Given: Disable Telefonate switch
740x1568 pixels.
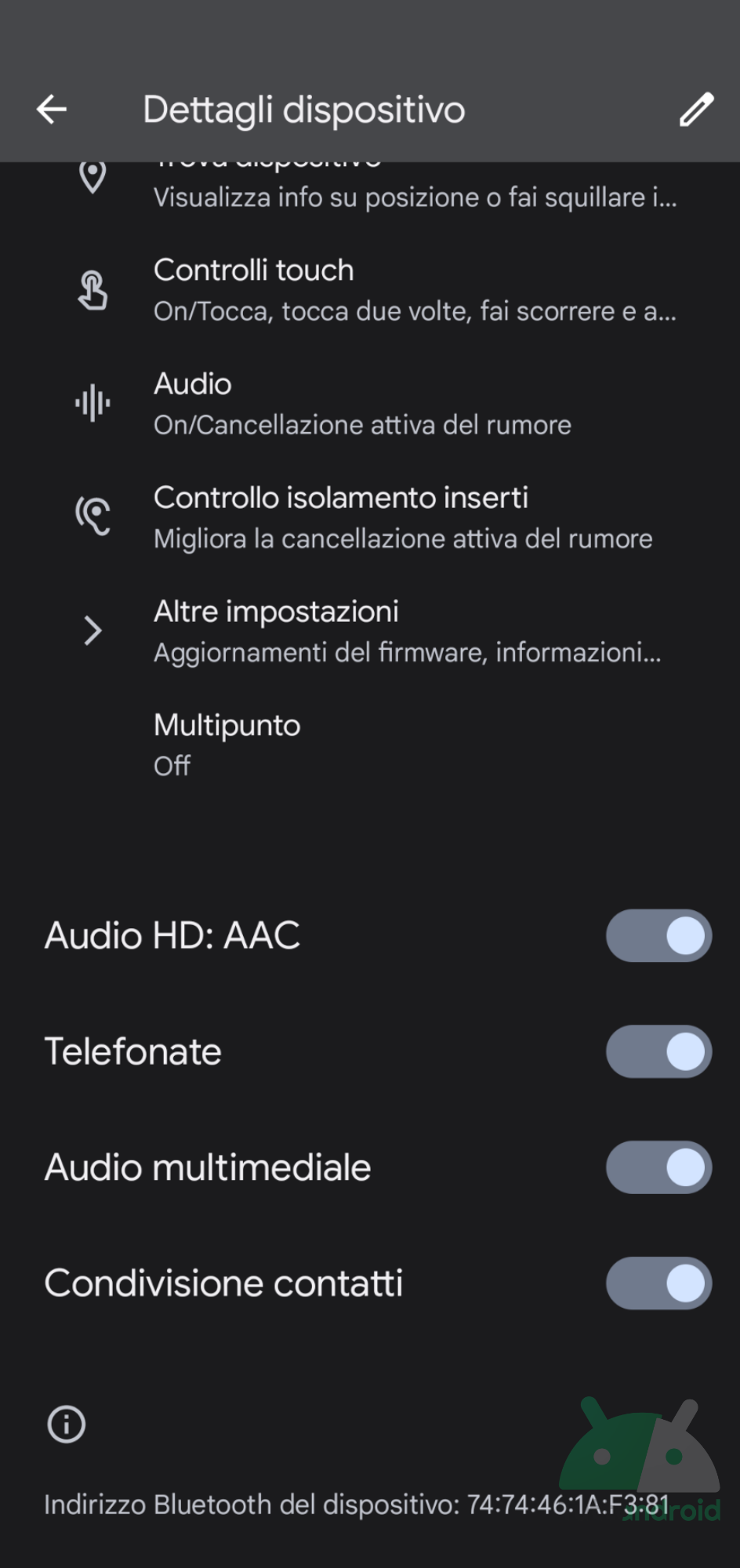Looking at the screenshot, I should pos(658,1051).
